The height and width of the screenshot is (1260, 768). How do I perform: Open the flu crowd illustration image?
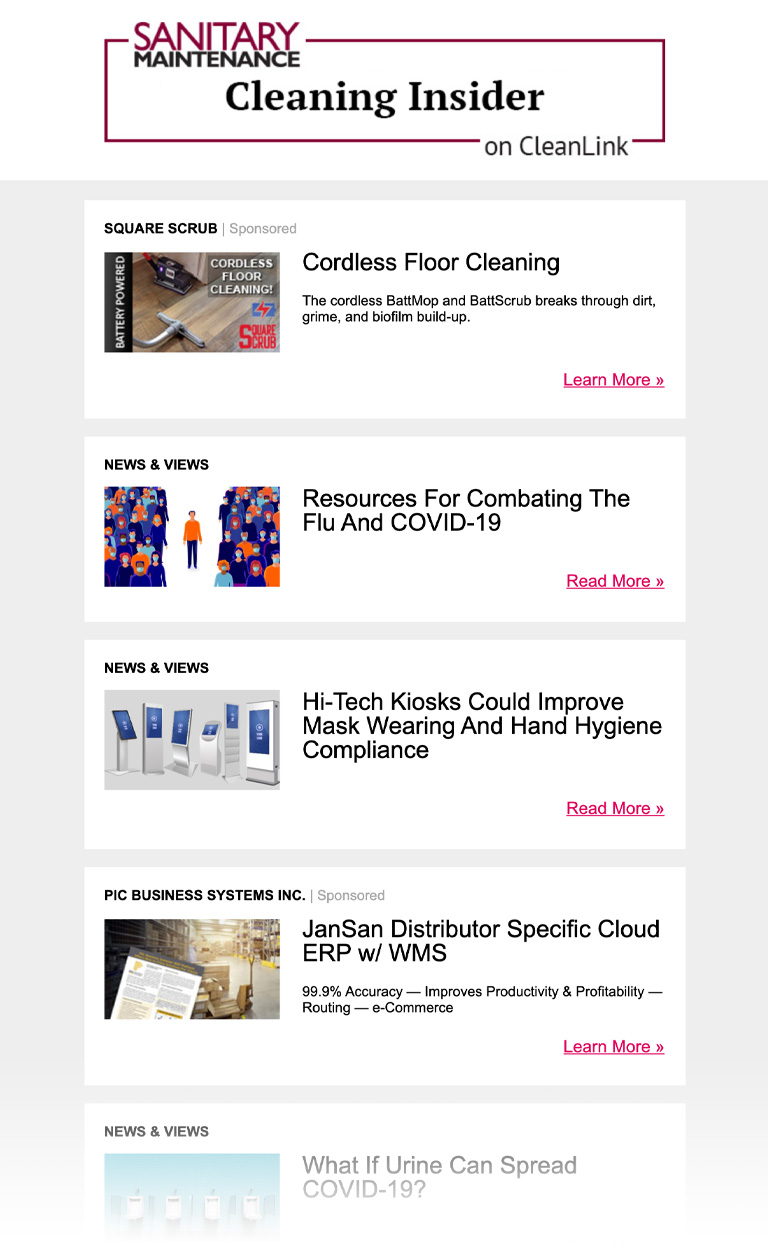click(191, 536)
